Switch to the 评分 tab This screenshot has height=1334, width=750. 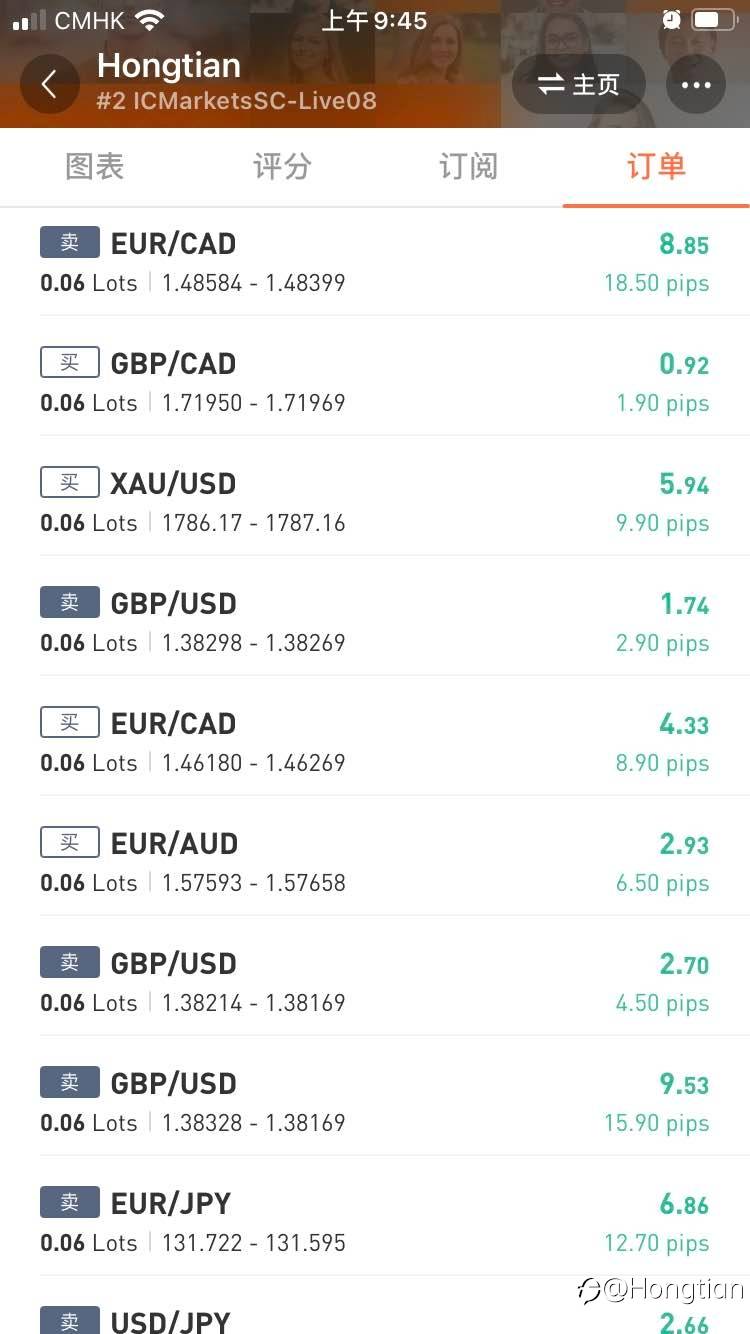click(x=282, y=166)
